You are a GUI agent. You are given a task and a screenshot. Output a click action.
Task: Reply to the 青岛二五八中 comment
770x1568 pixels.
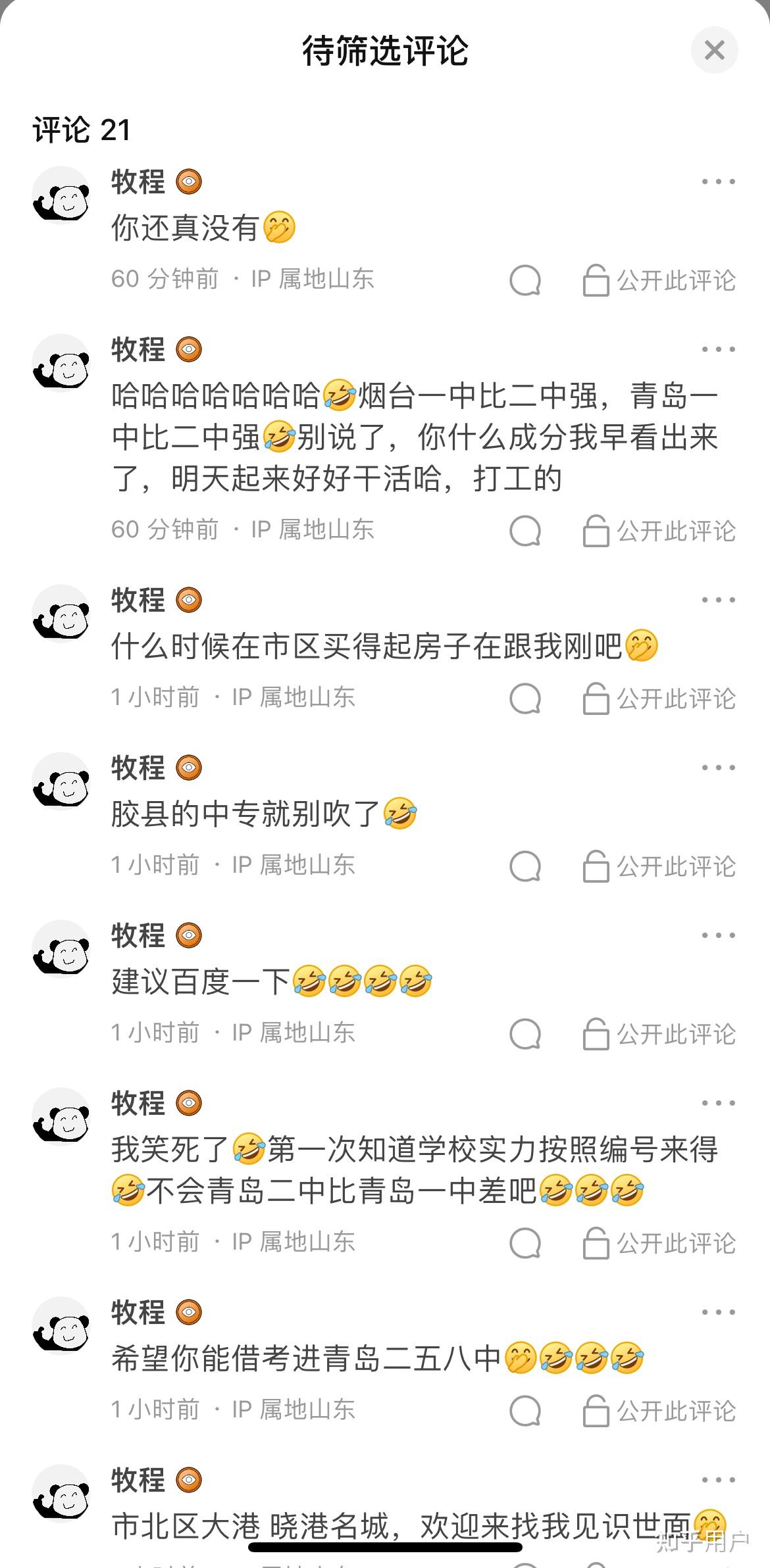(x=525, y=1411)
